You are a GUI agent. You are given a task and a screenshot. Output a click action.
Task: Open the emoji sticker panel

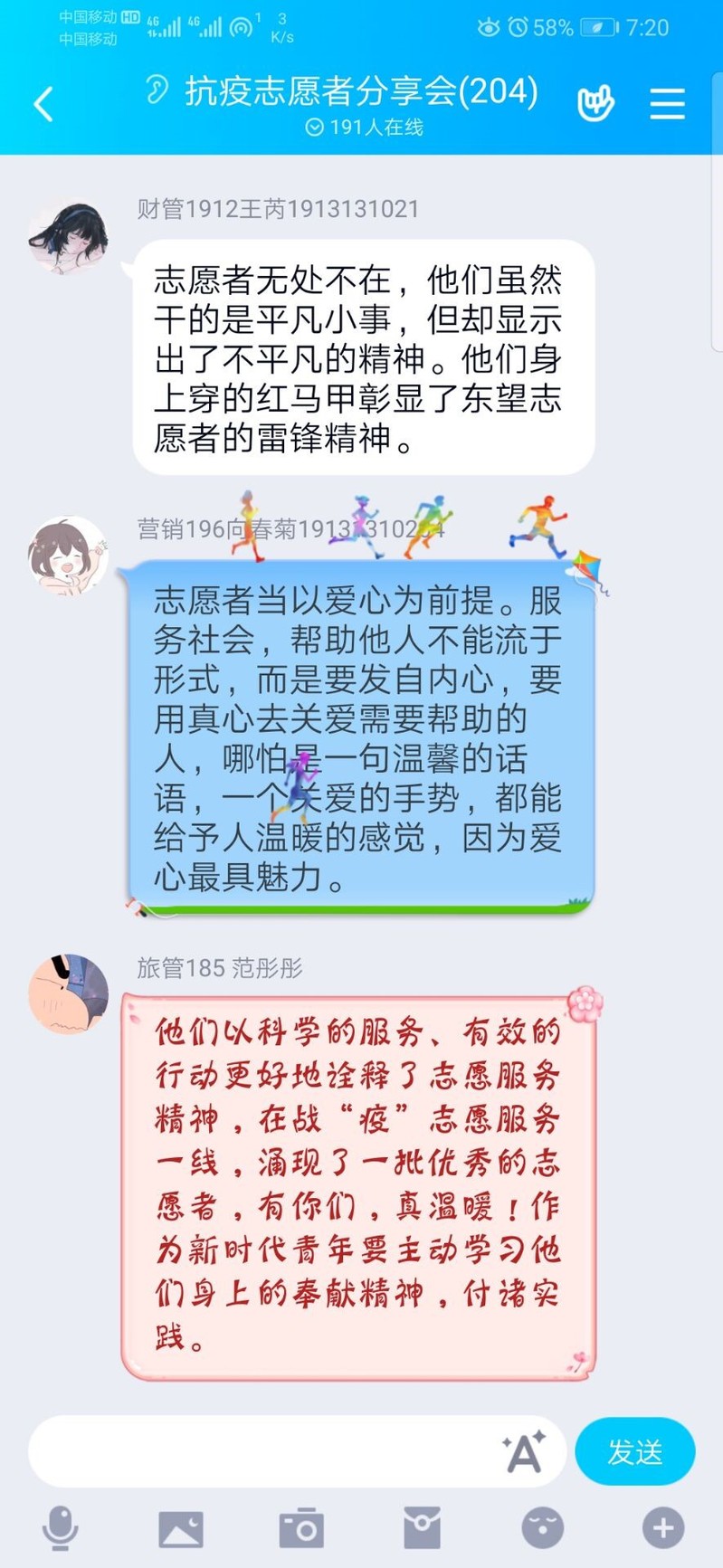(542, 1528)
